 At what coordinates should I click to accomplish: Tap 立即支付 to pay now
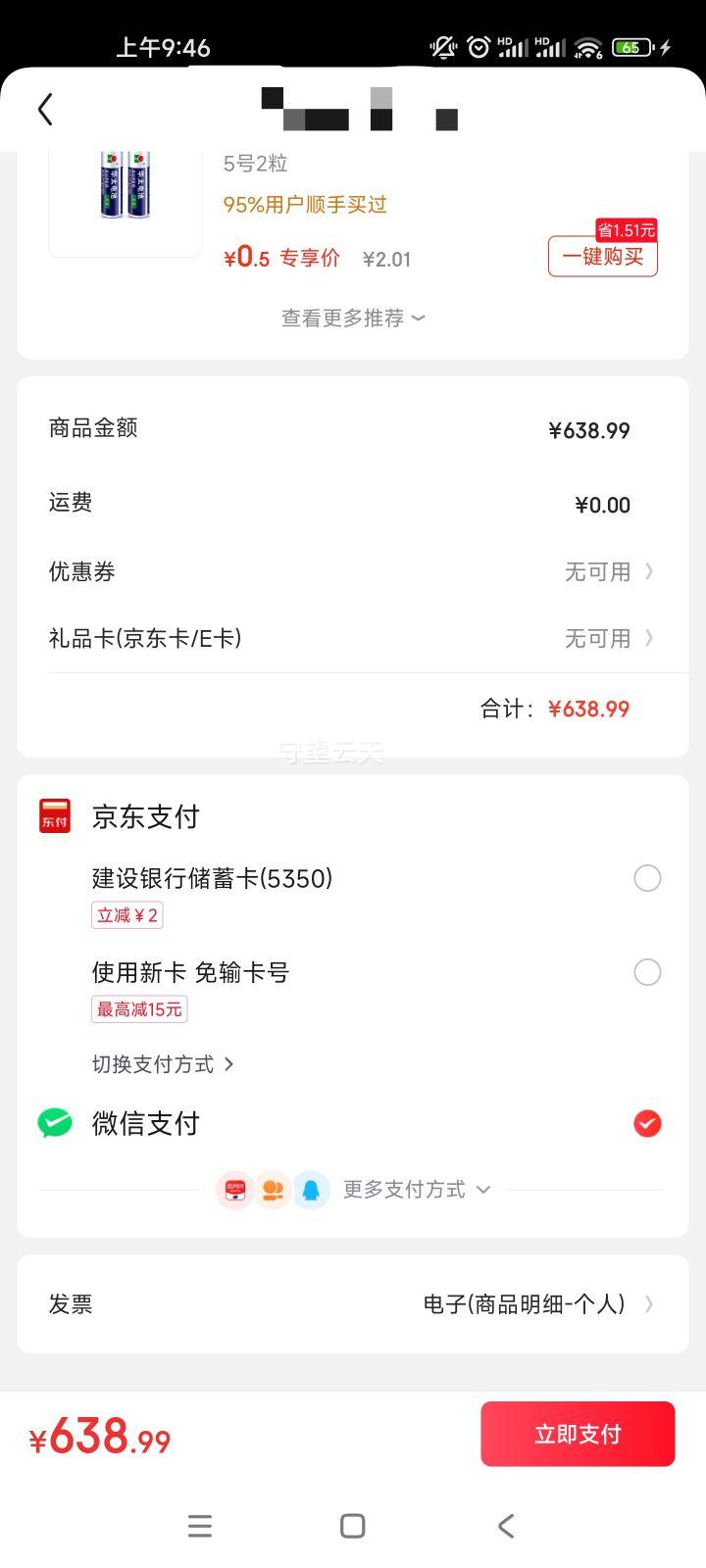578,1434
